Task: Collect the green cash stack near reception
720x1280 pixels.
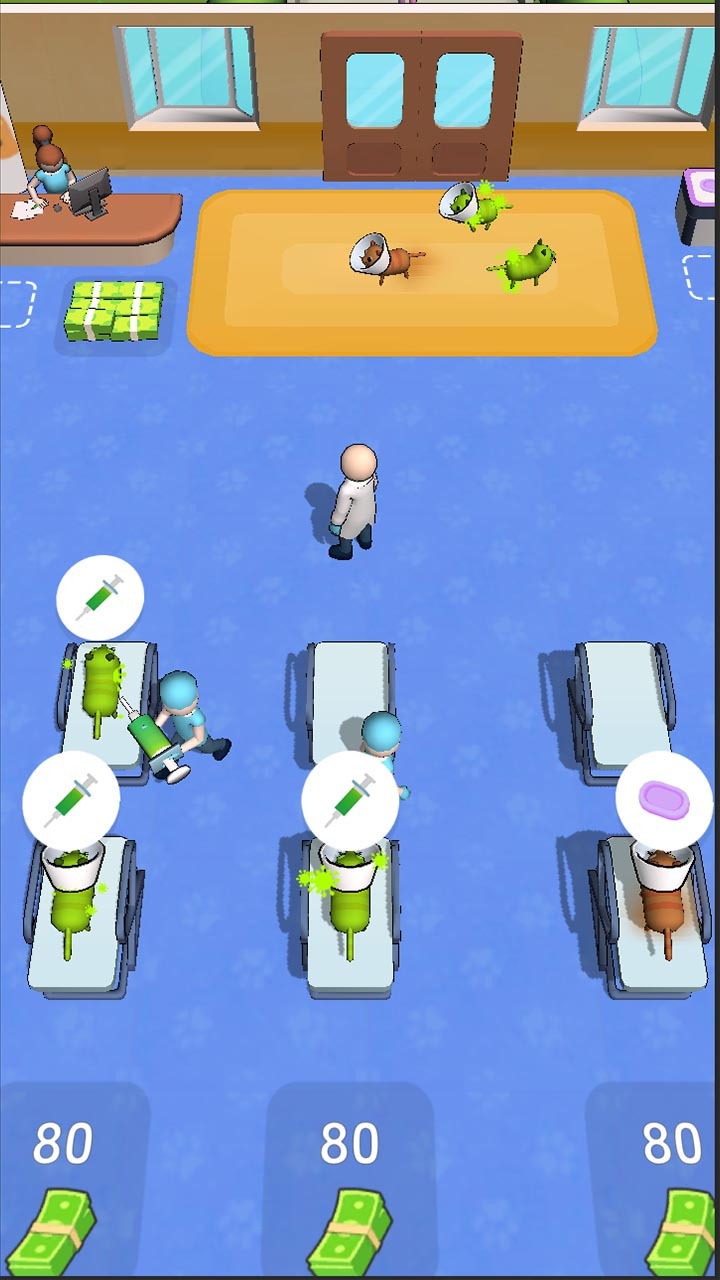Action: click(114, 312)
